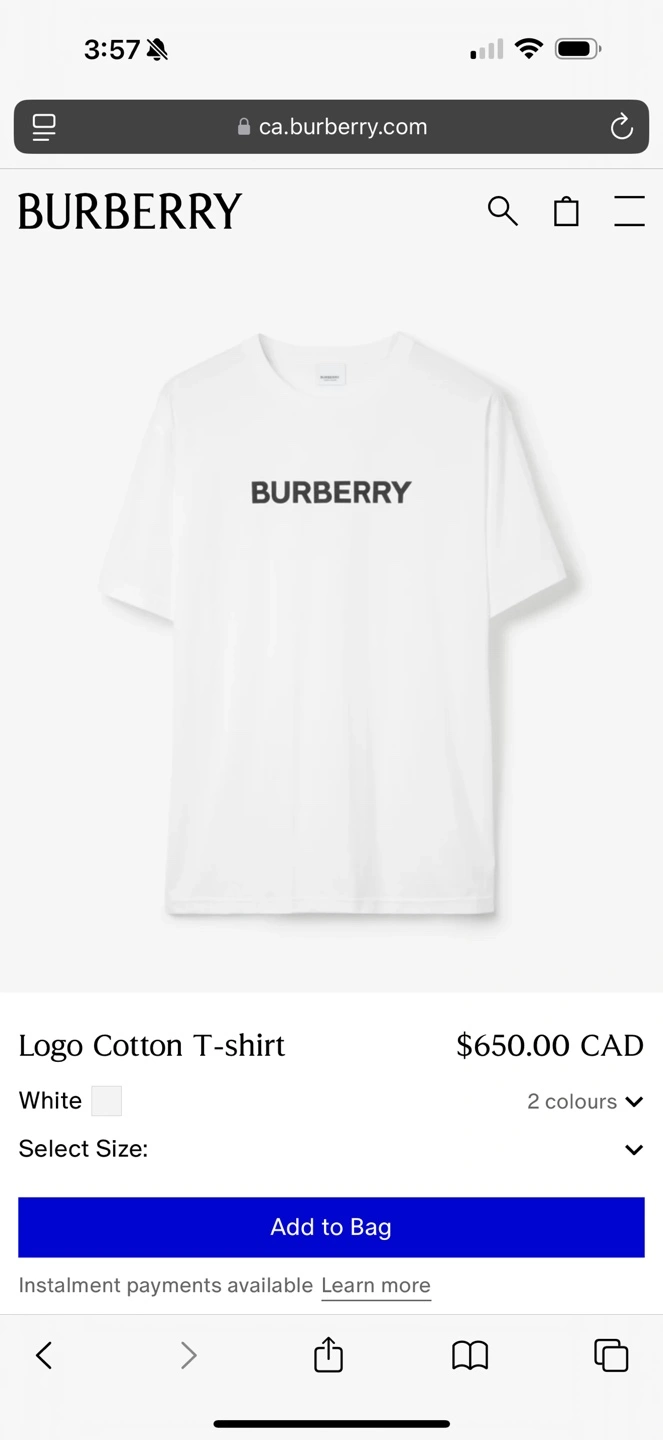Share this product page

[328, 1355]
